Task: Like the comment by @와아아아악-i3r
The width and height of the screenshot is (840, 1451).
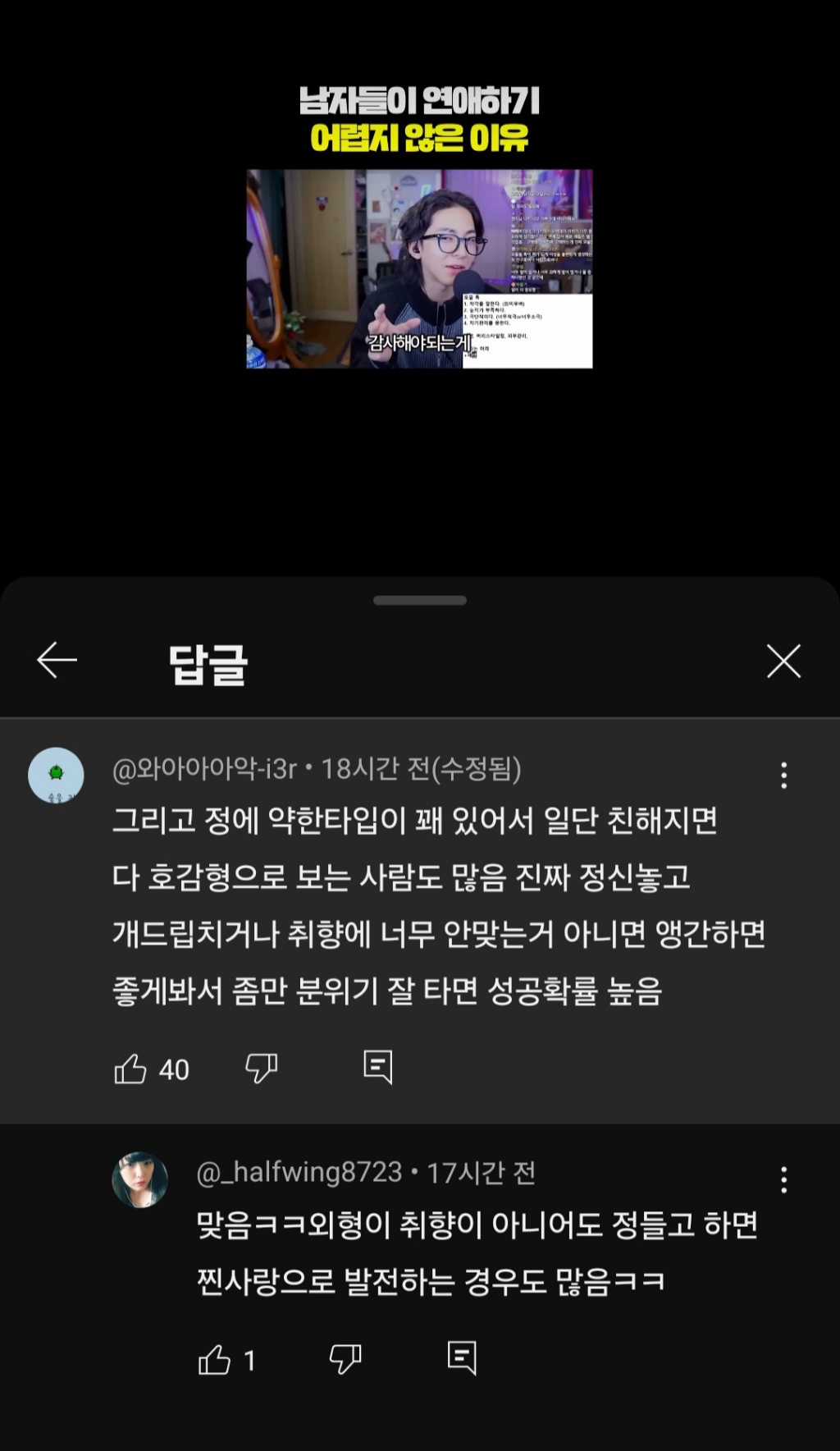Action: click(130, 1069)
